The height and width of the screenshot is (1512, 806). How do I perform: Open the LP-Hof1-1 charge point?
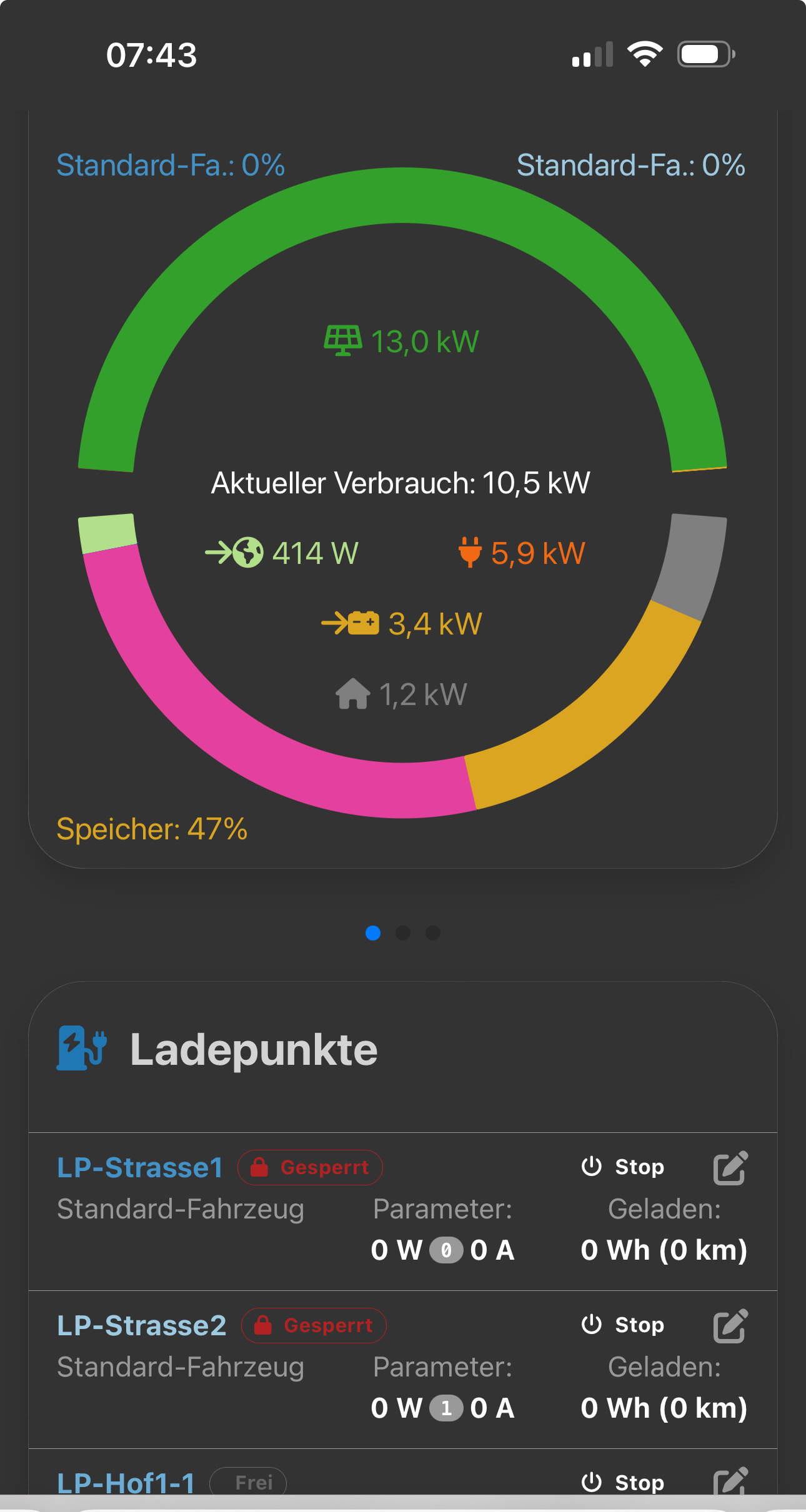click(126, 1483)
